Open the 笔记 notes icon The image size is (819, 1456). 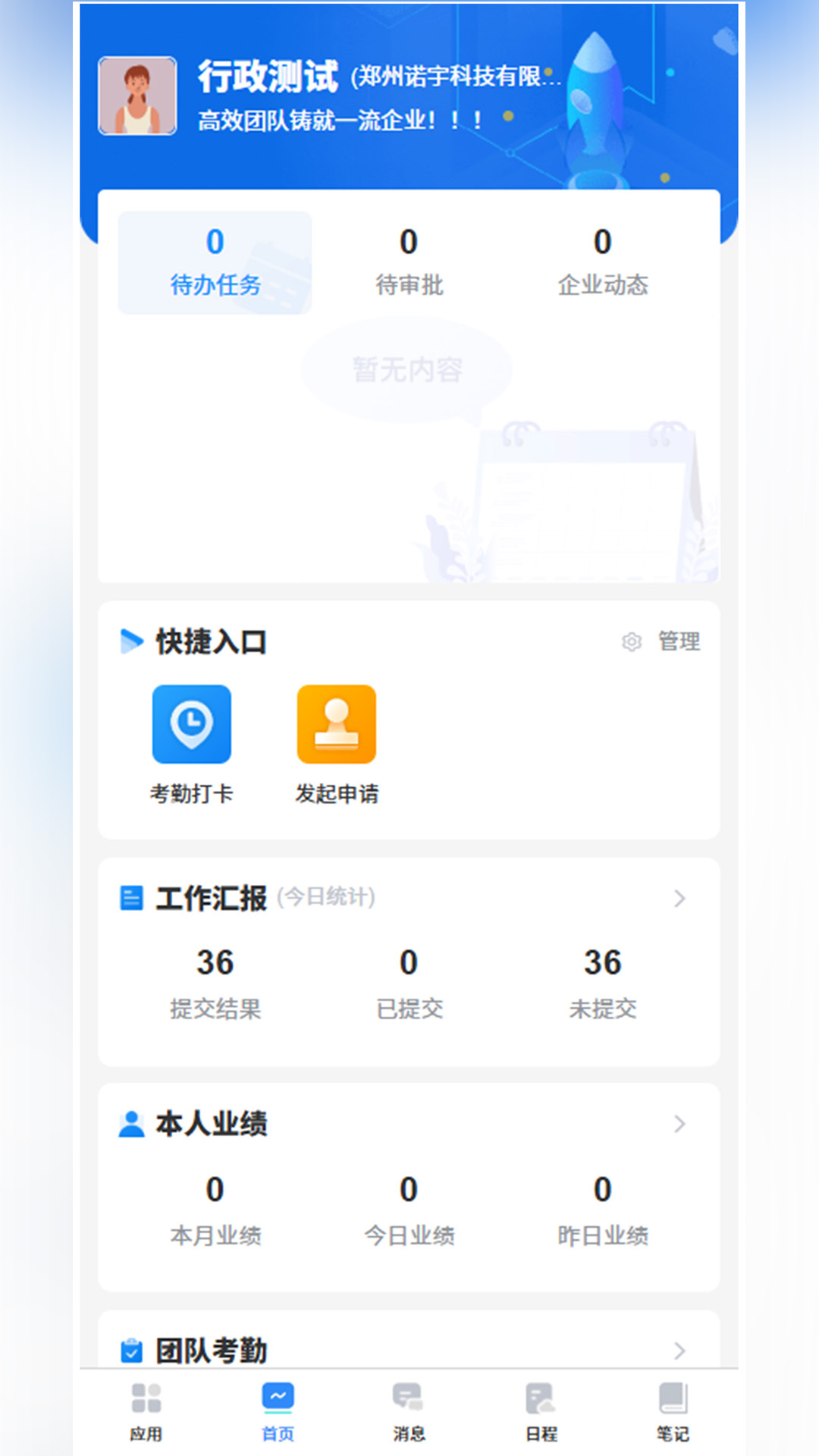click(x=670, y=1412)
